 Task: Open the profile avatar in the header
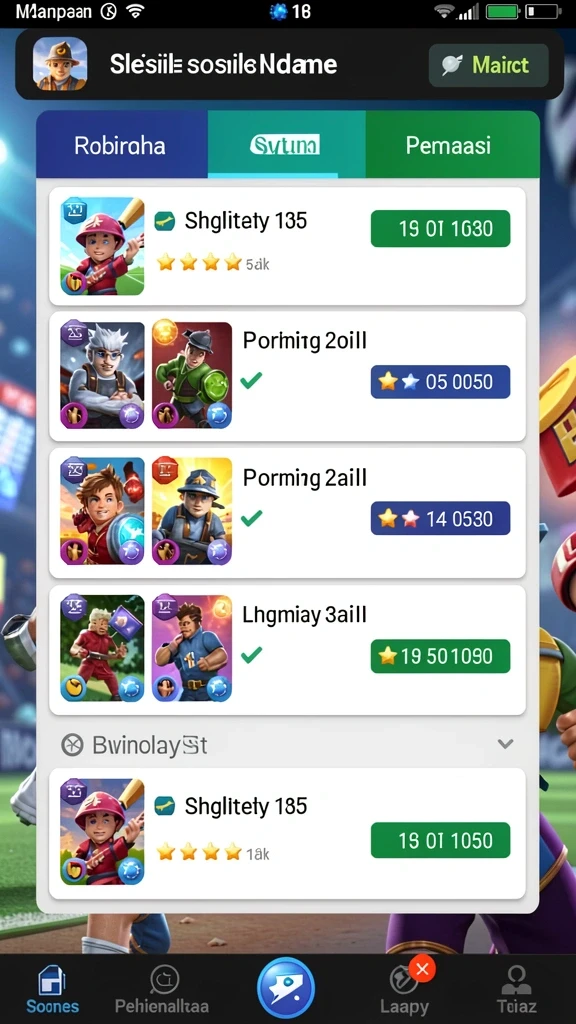[x=60, y=63]
